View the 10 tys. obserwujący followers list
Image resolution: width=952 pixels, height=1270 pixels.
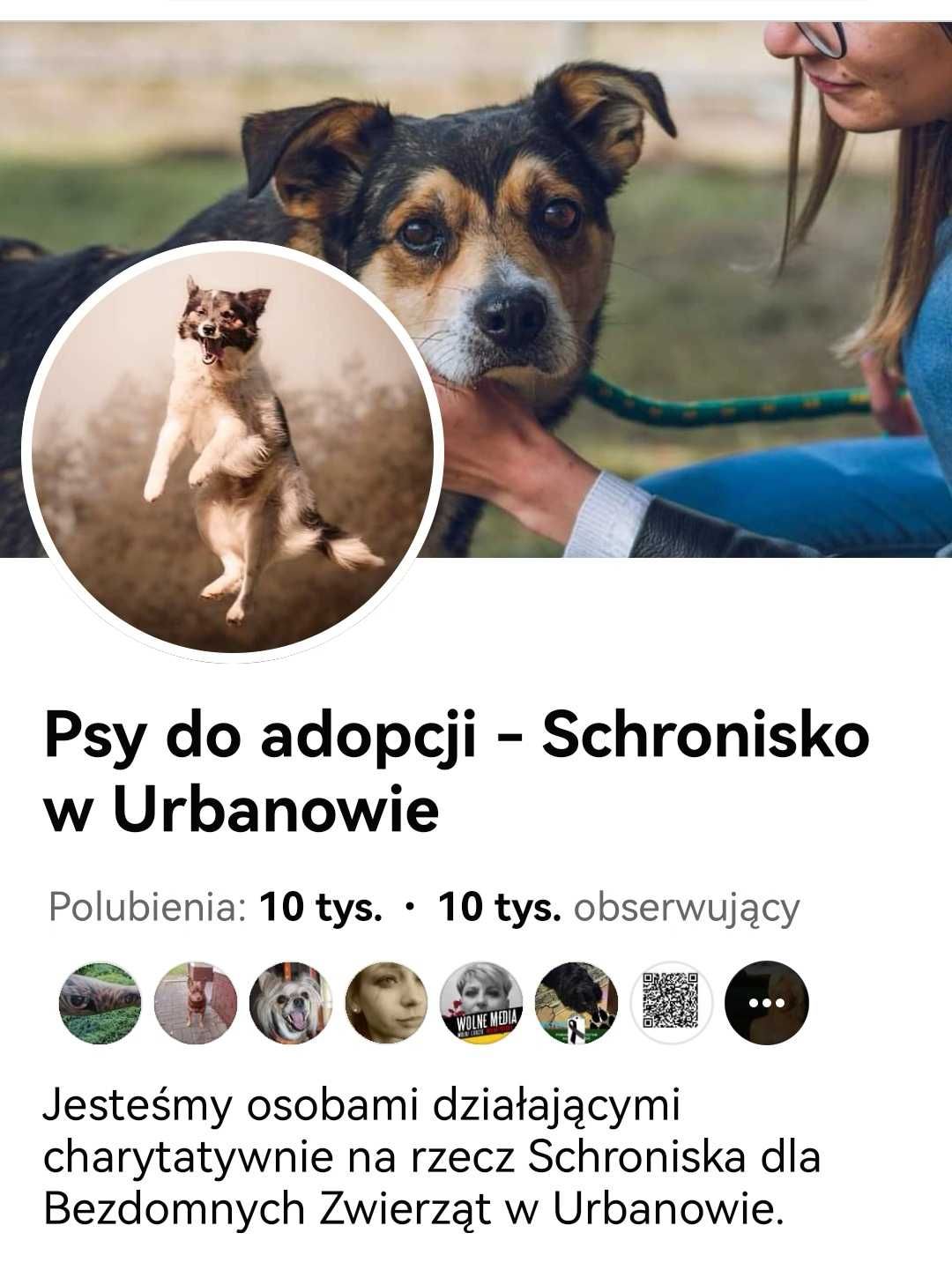point(617,907)
